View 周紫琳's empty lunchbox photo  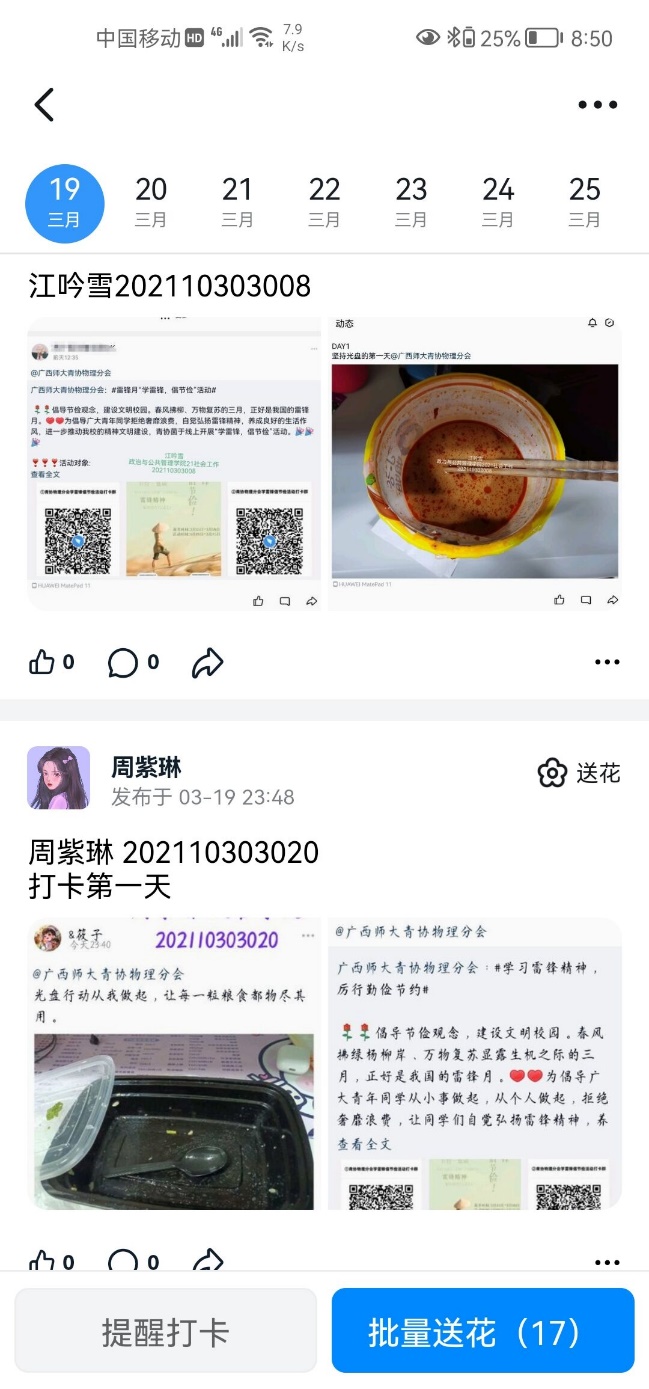[174, 1063]
